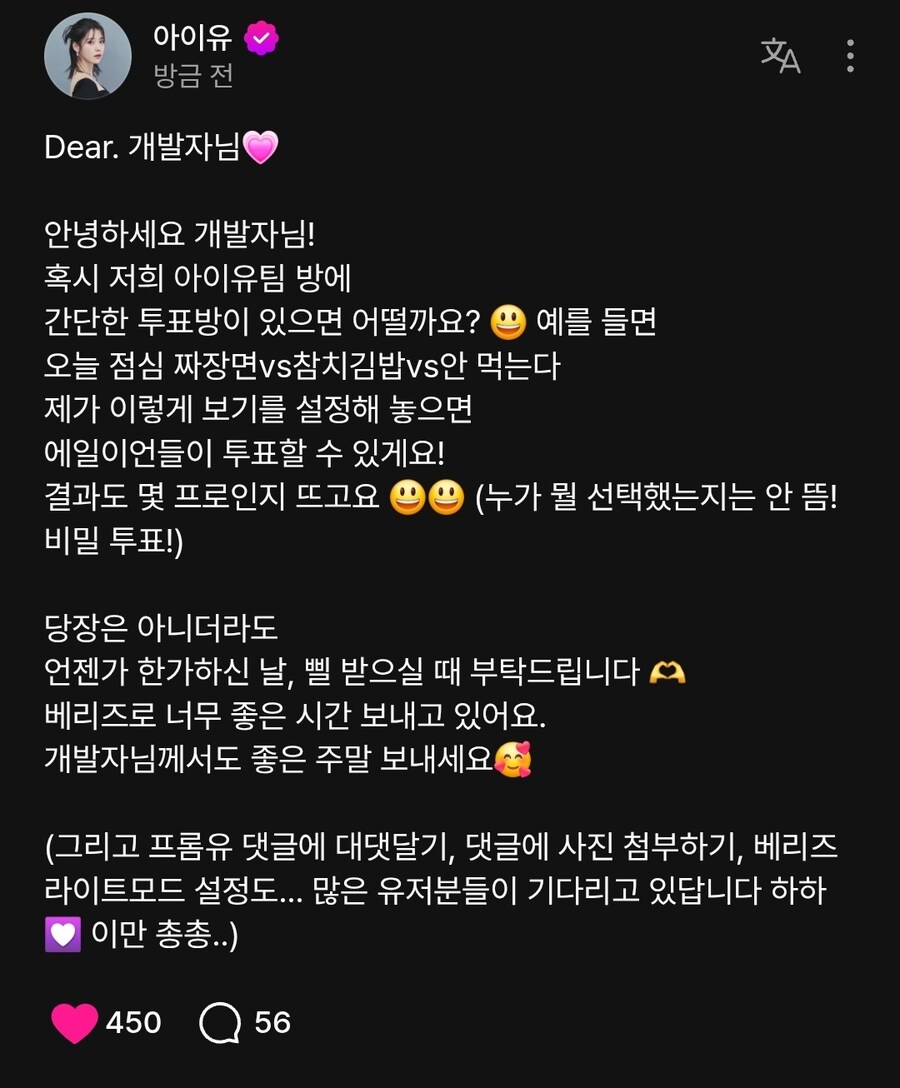Tap the 짜장면vs참치김밥 example line
Viewport: 900px width, 1088px height.
click(x=300, y=368)
